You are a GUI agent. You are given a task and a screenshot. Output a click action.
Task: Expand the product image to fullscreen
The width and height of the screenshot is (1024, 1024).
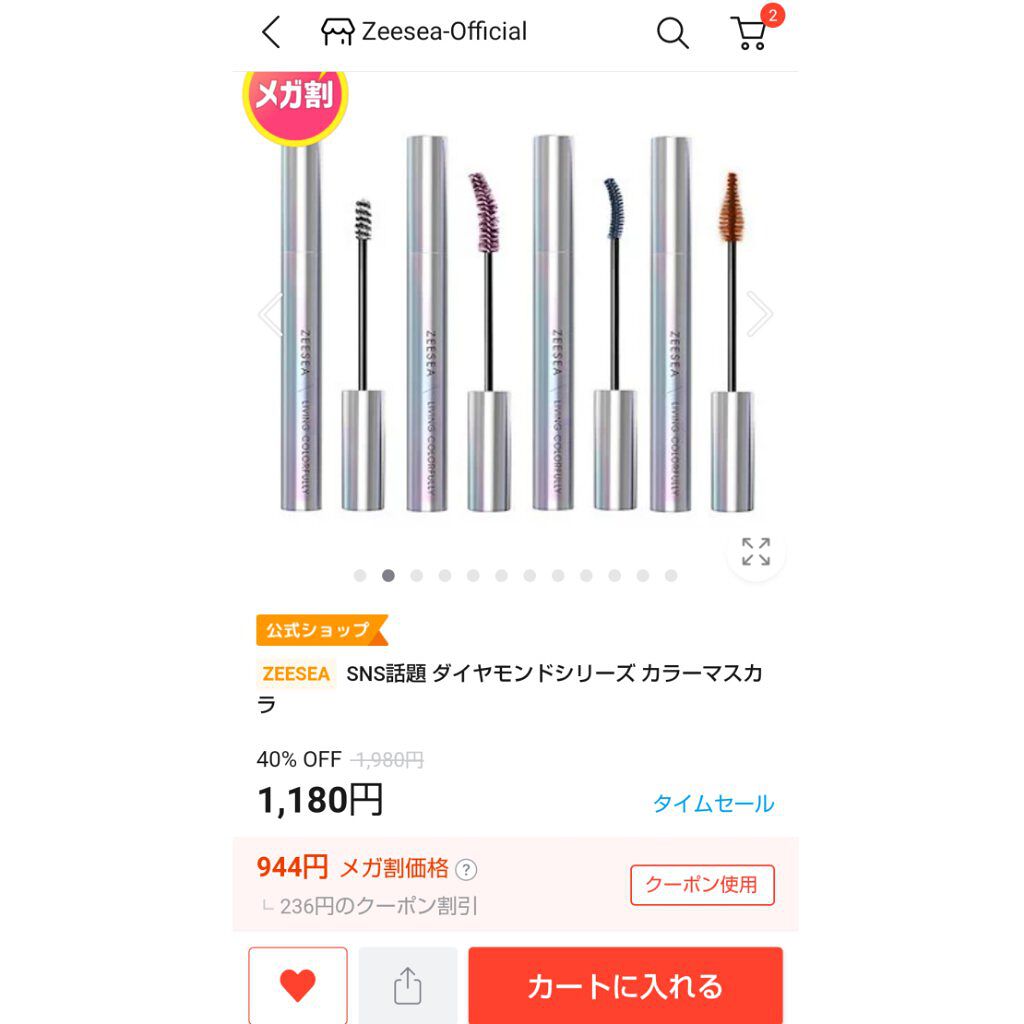pos(755,551)
